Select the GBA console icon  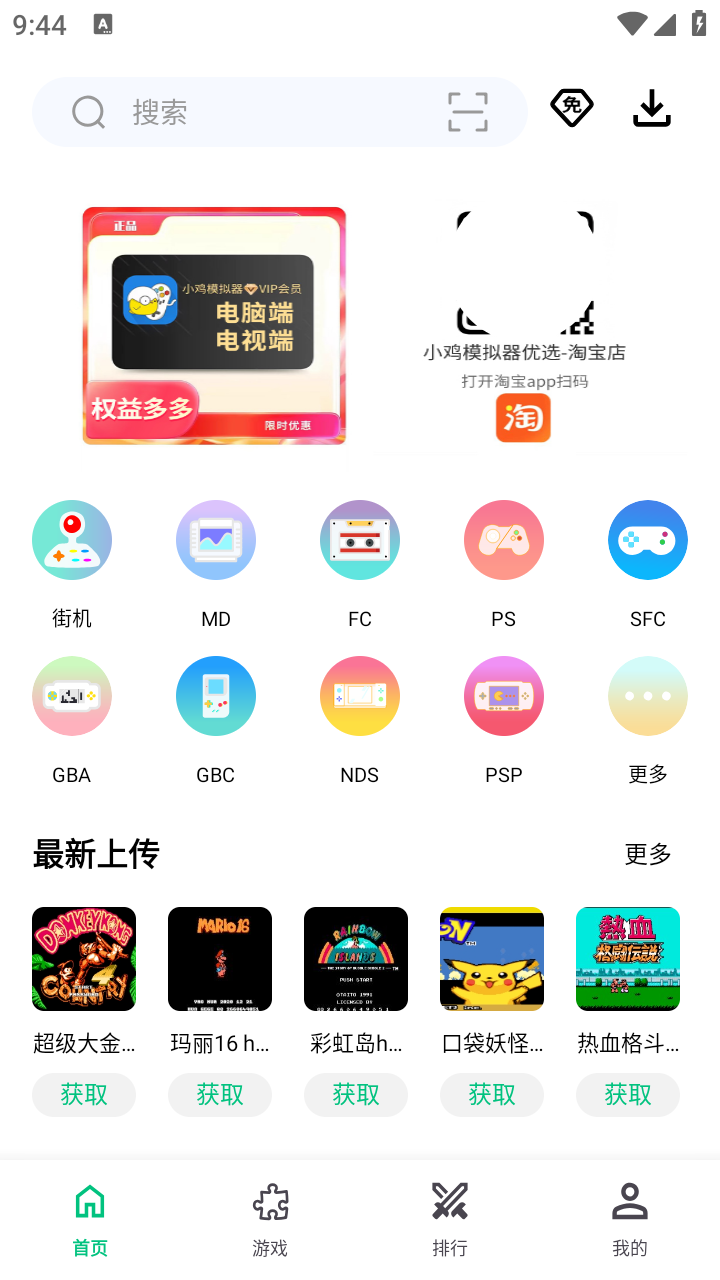click(x=72, y=696)
